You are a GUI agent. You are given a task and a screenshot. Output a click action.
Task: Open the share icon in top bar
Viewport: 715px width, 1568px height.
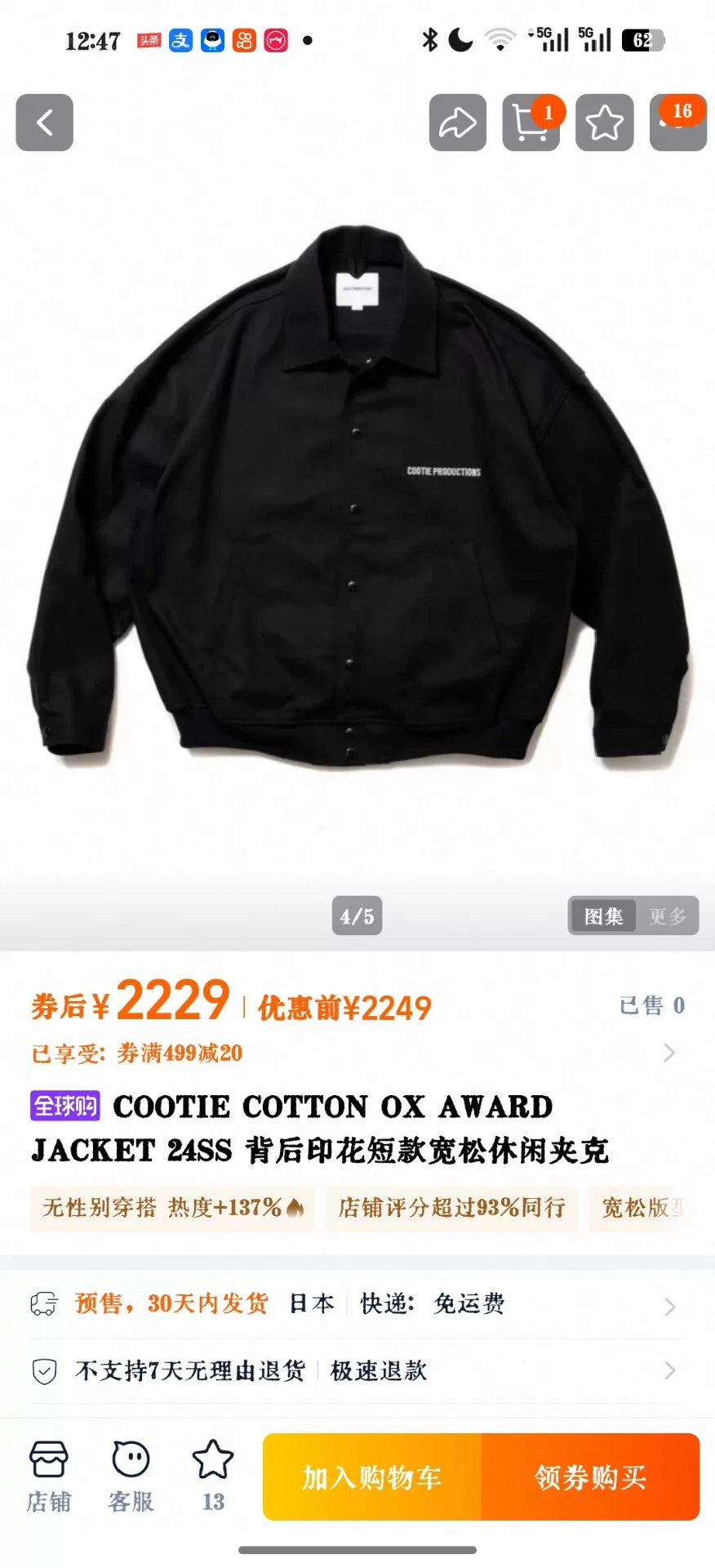457,123
